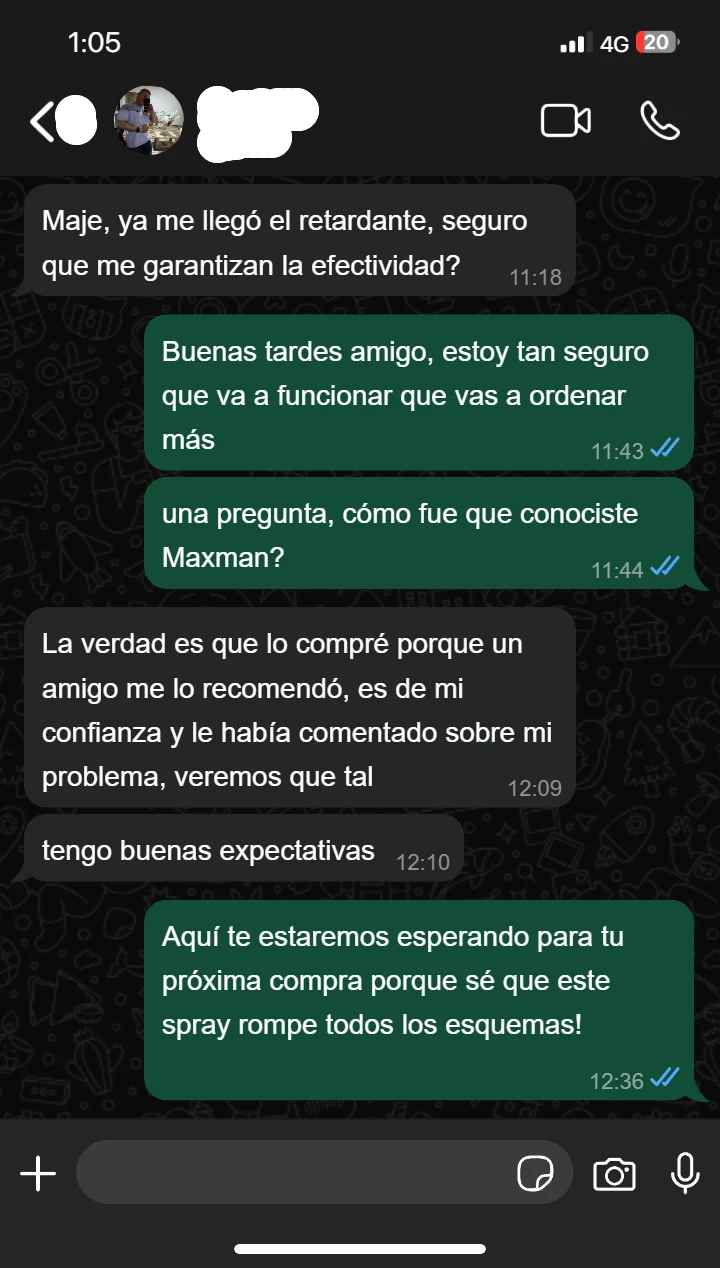This screenshot has height=1268, width=720.
Task: Open the camera
Action: pyautogui.click(x=614, y=1173)
